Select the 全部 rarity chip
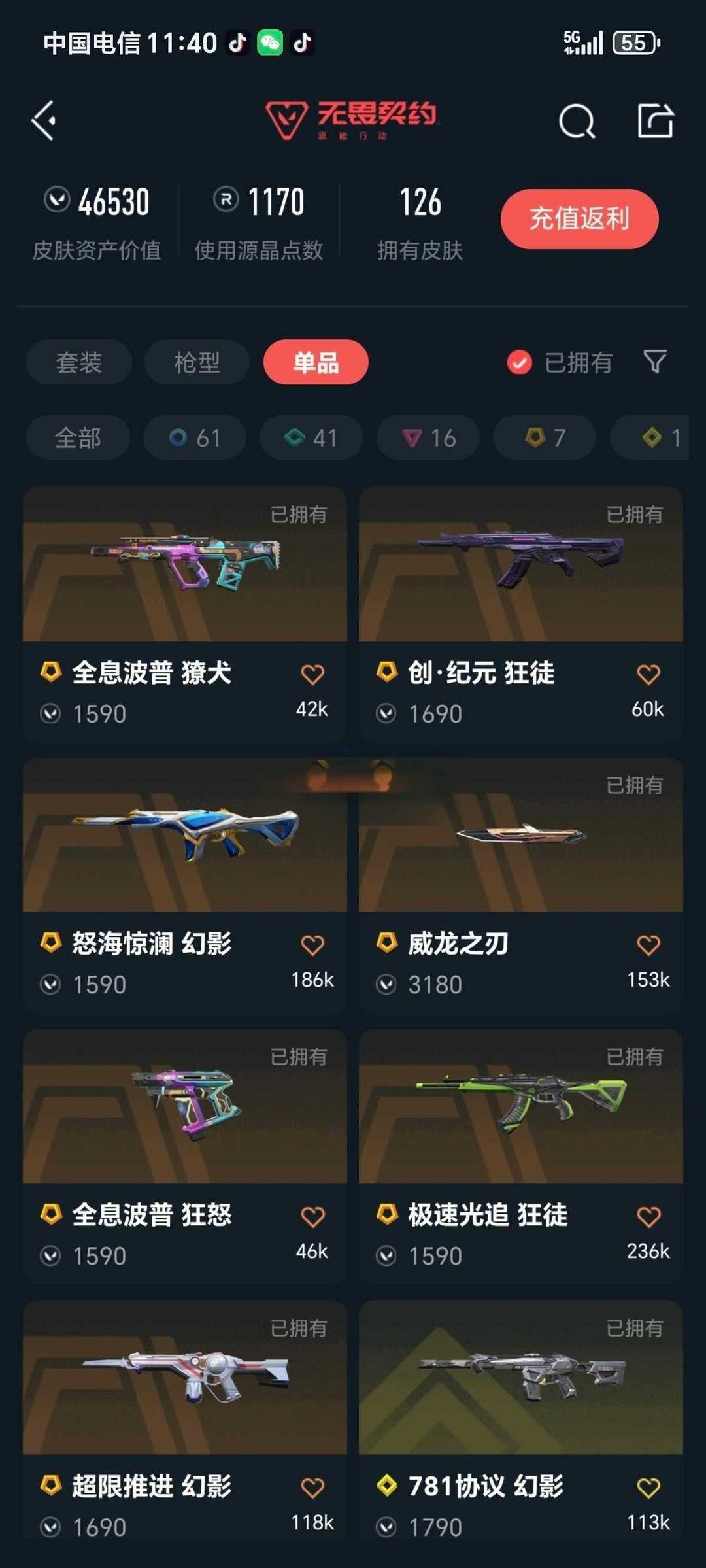This screenshot has height=1568, width=706. [78, 437]
